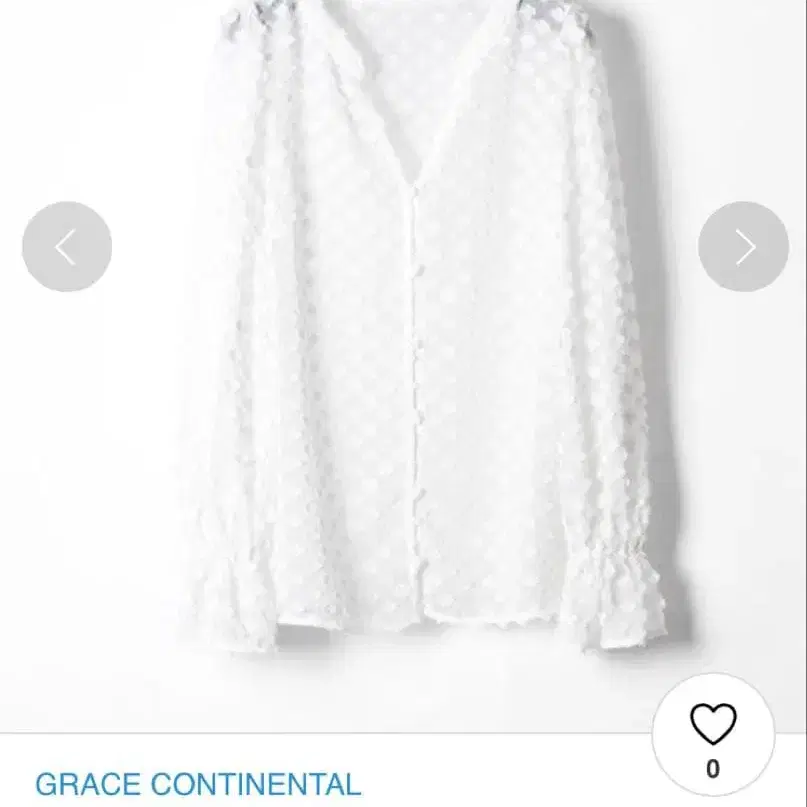Open the GRACE CONTINENTAL brand link
This screenshot has height=807, width=807.
(197, 784)
